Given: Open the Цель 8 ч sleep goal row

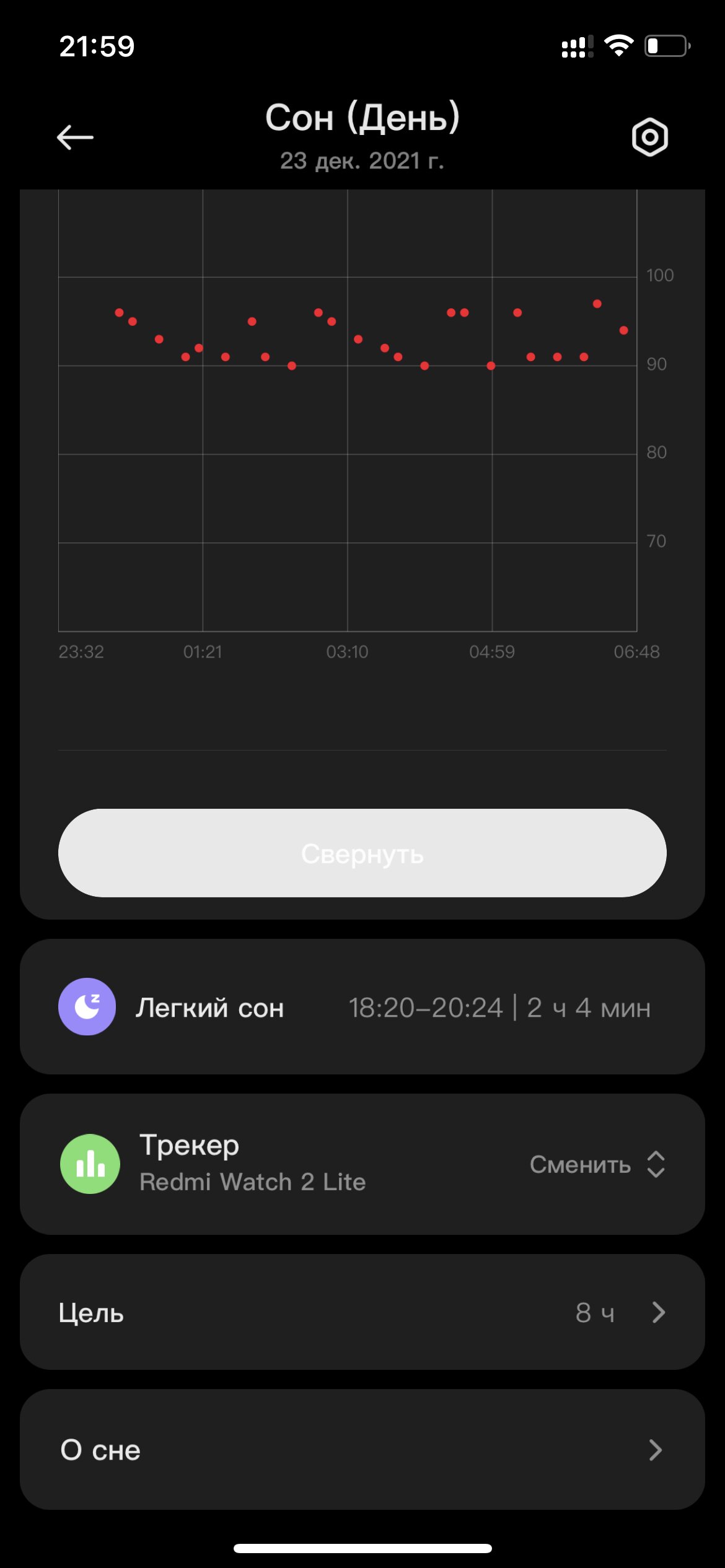Looking at the screenshot, I should click(362, 1312).
